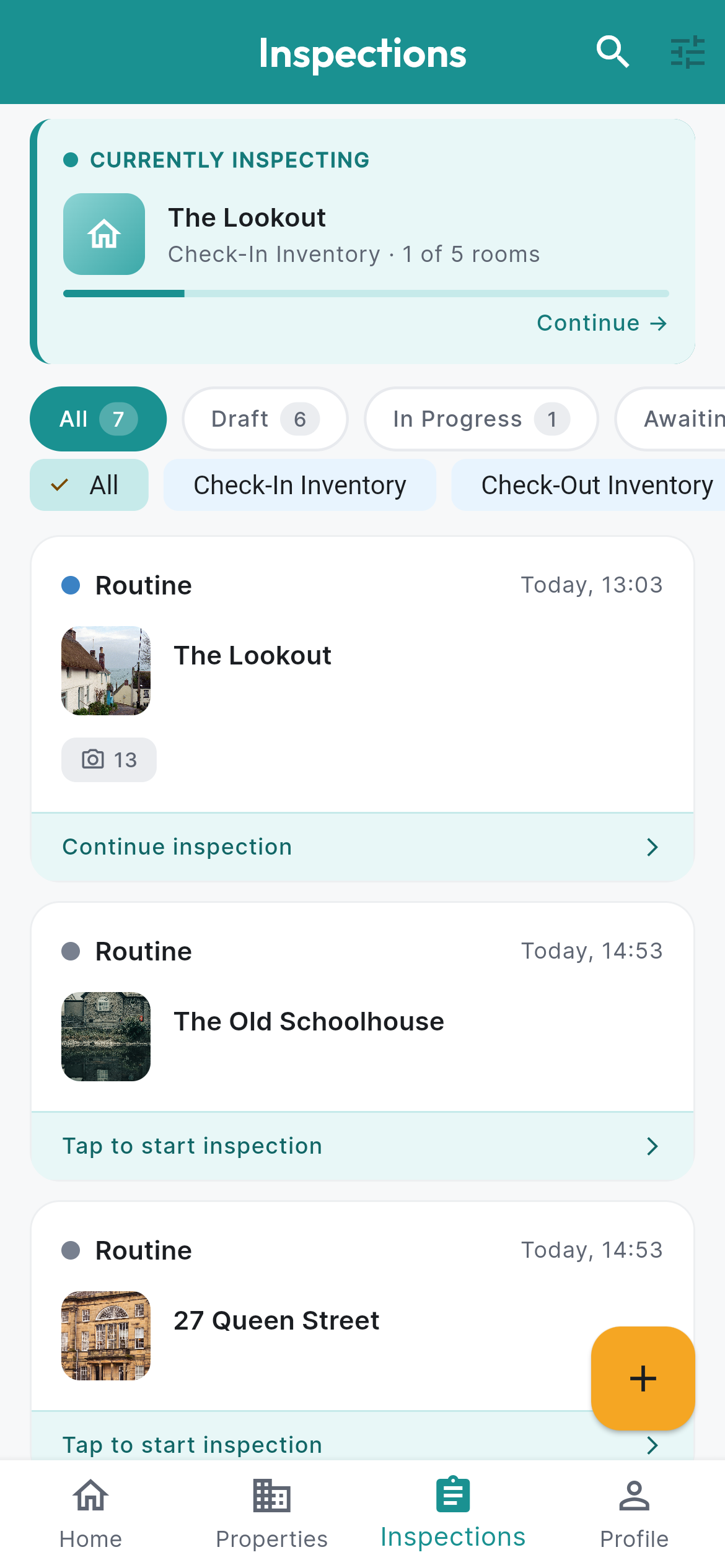Open 27 Queen Street inspection chevron

click(x=652, y=1445)
